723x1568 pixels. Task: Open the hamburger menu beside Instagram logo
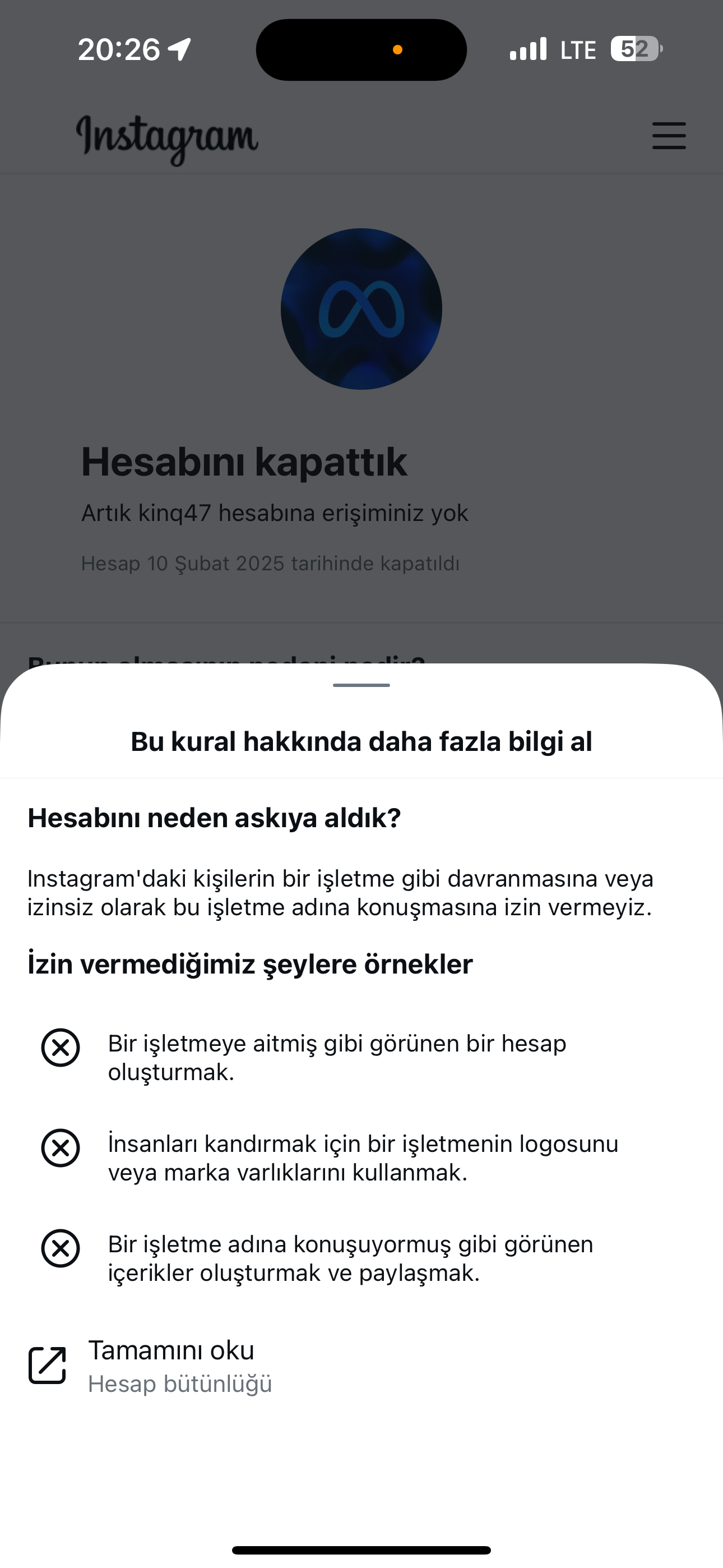[669, 135]
